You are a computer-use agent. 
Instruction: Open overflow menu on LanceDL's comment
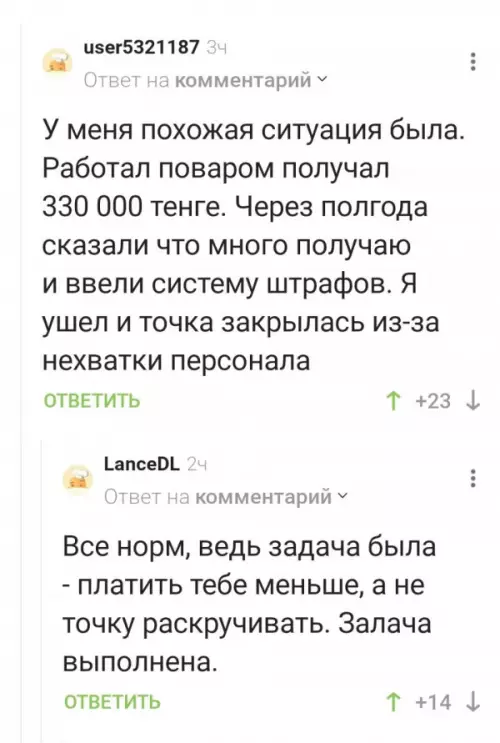click(x=473, y=479)
